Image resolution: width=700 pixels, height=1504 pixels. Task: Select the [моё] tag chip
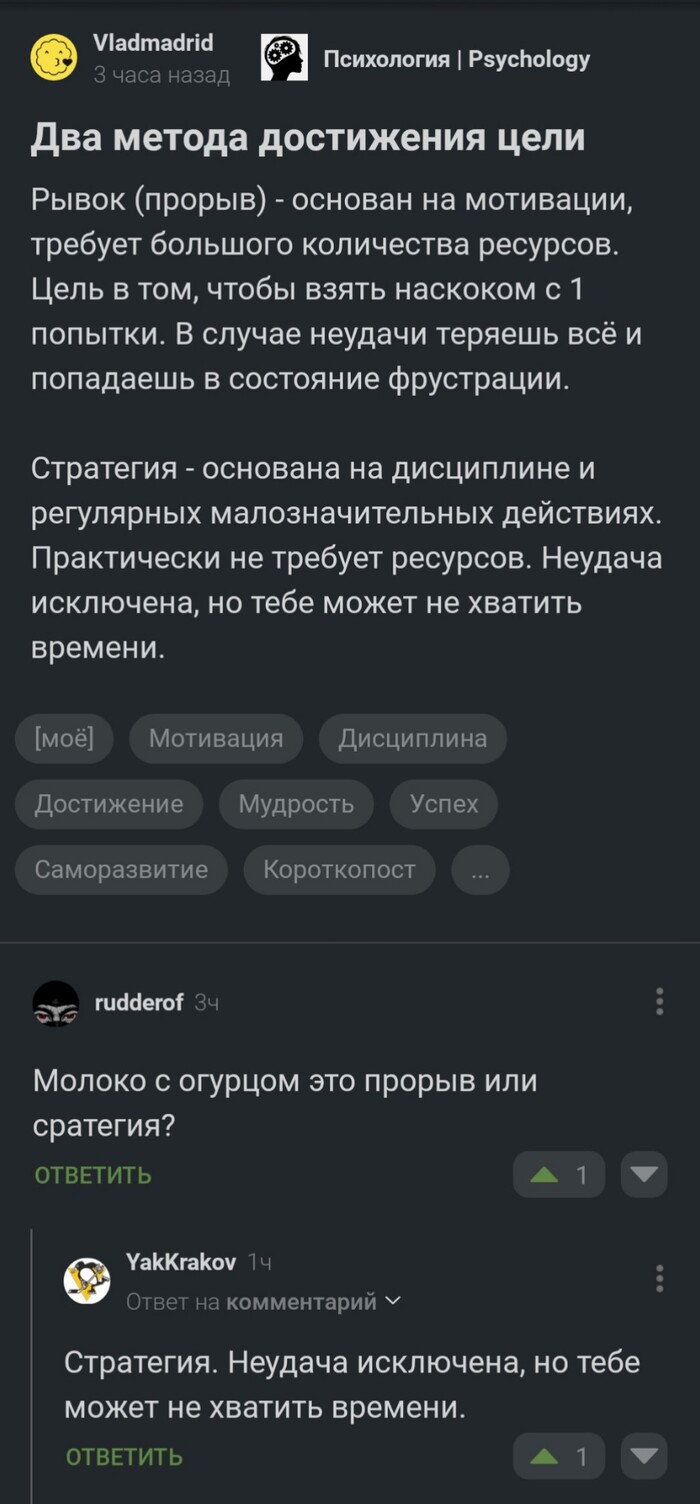tap(64, 739)
